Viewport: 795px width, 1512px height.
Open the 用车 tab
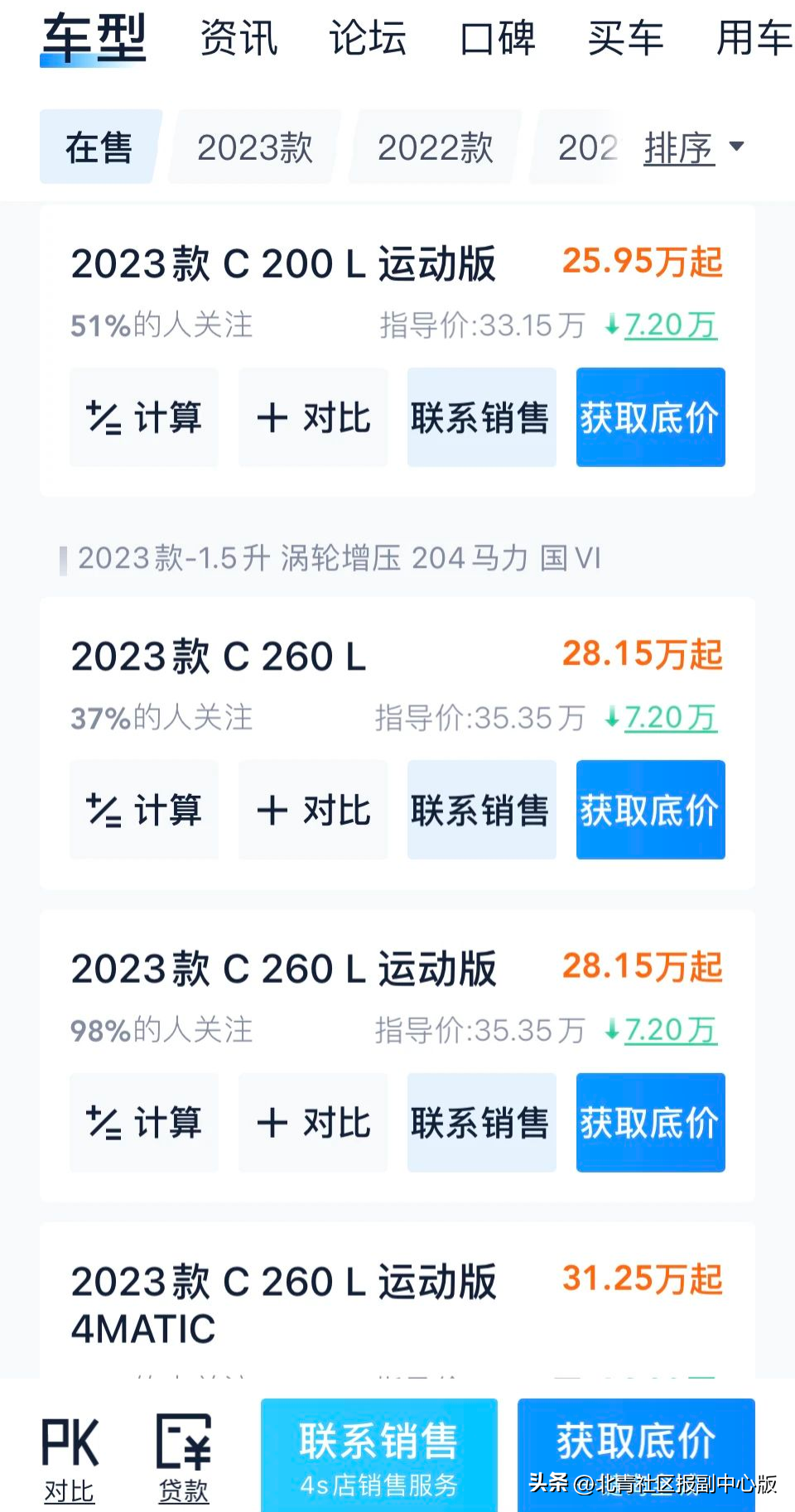(754, 38)
